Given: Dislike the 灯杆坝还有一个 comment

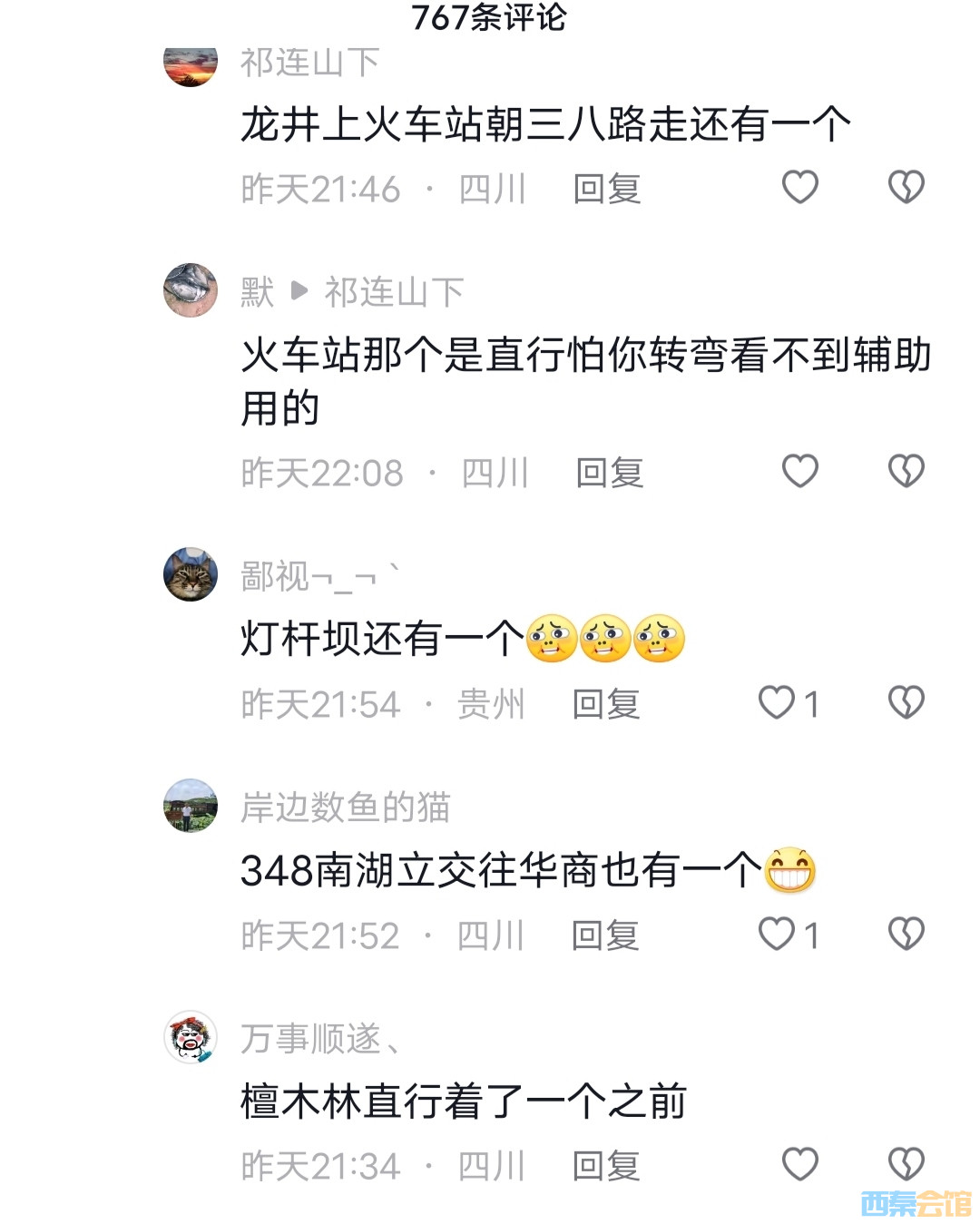Looking at the screenshot, I should pyautogui.click(x=906, y=703).
